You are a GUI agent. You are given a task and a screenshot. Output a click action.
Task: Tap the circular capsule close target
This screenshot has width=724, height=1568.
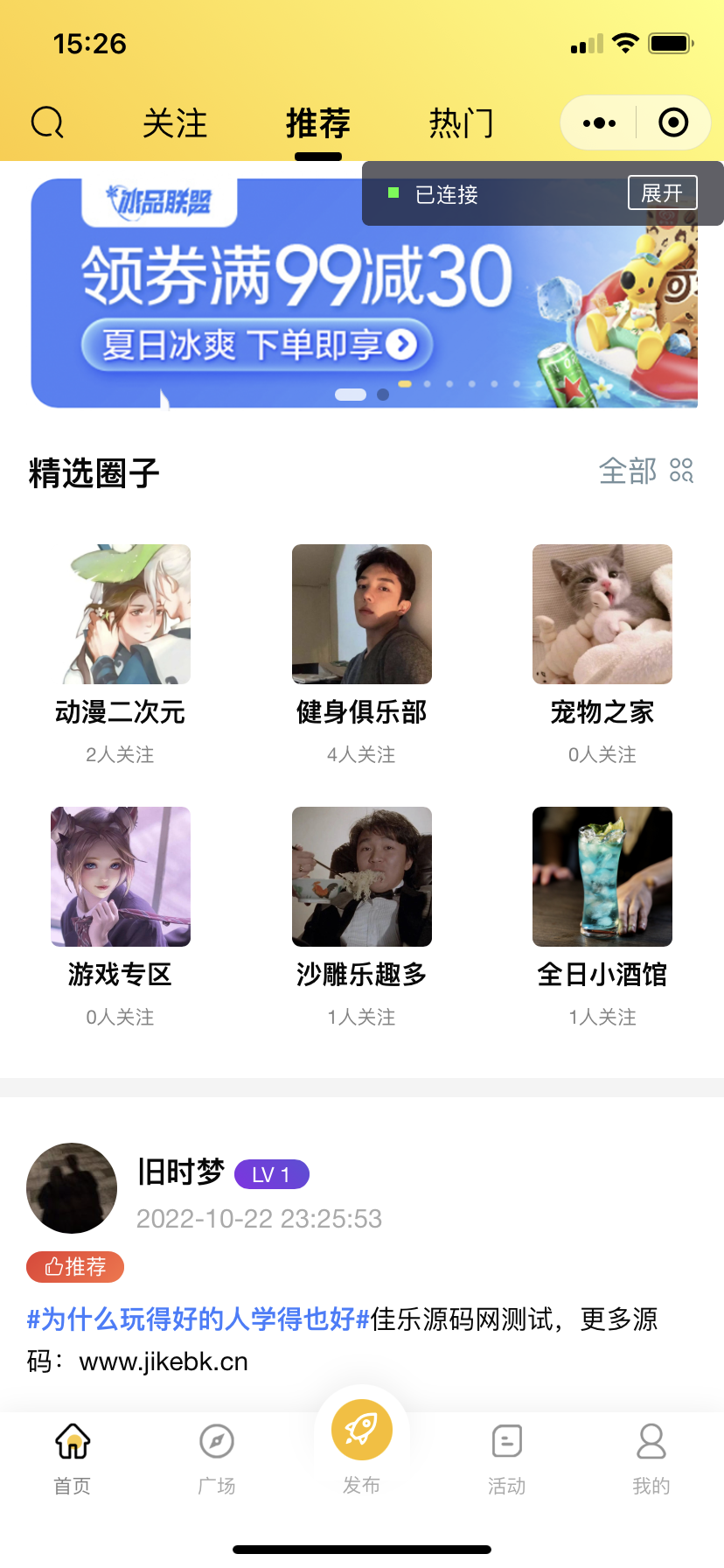672,122
